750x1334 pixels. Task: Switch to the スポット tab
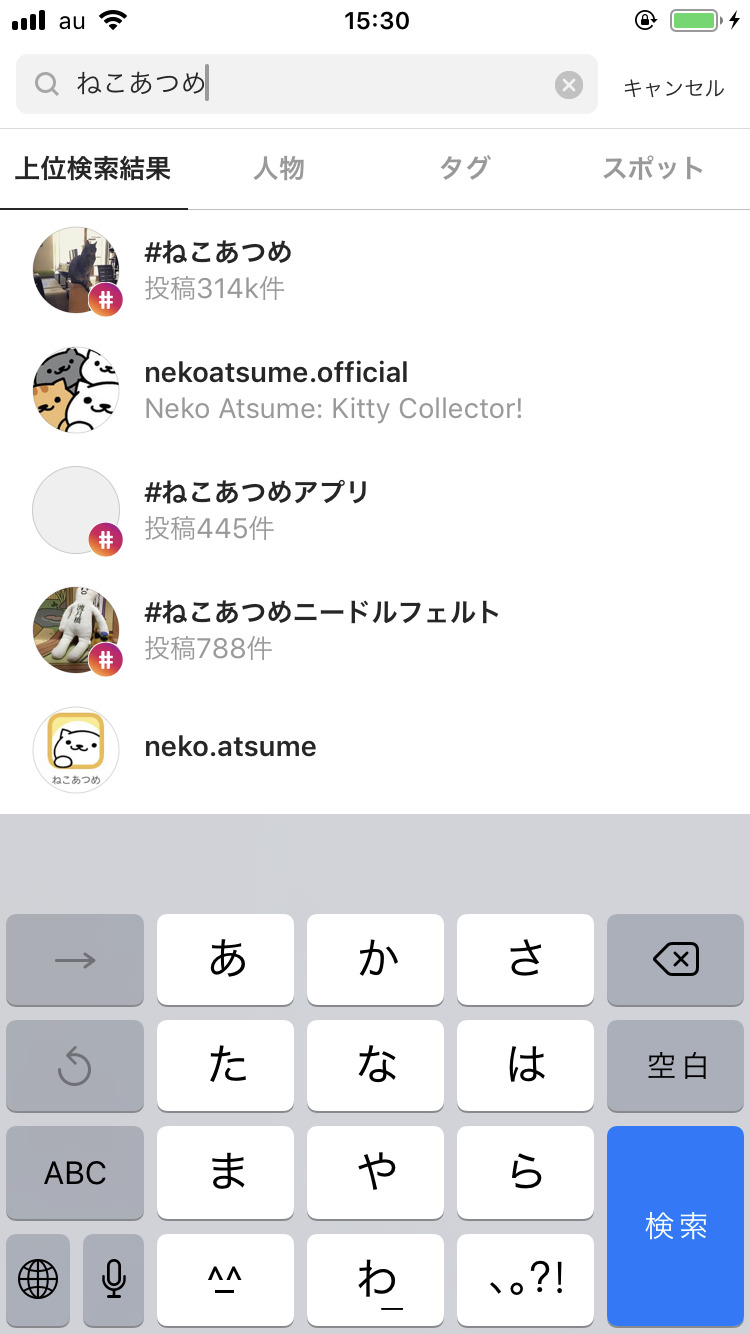tap(652, 168)
